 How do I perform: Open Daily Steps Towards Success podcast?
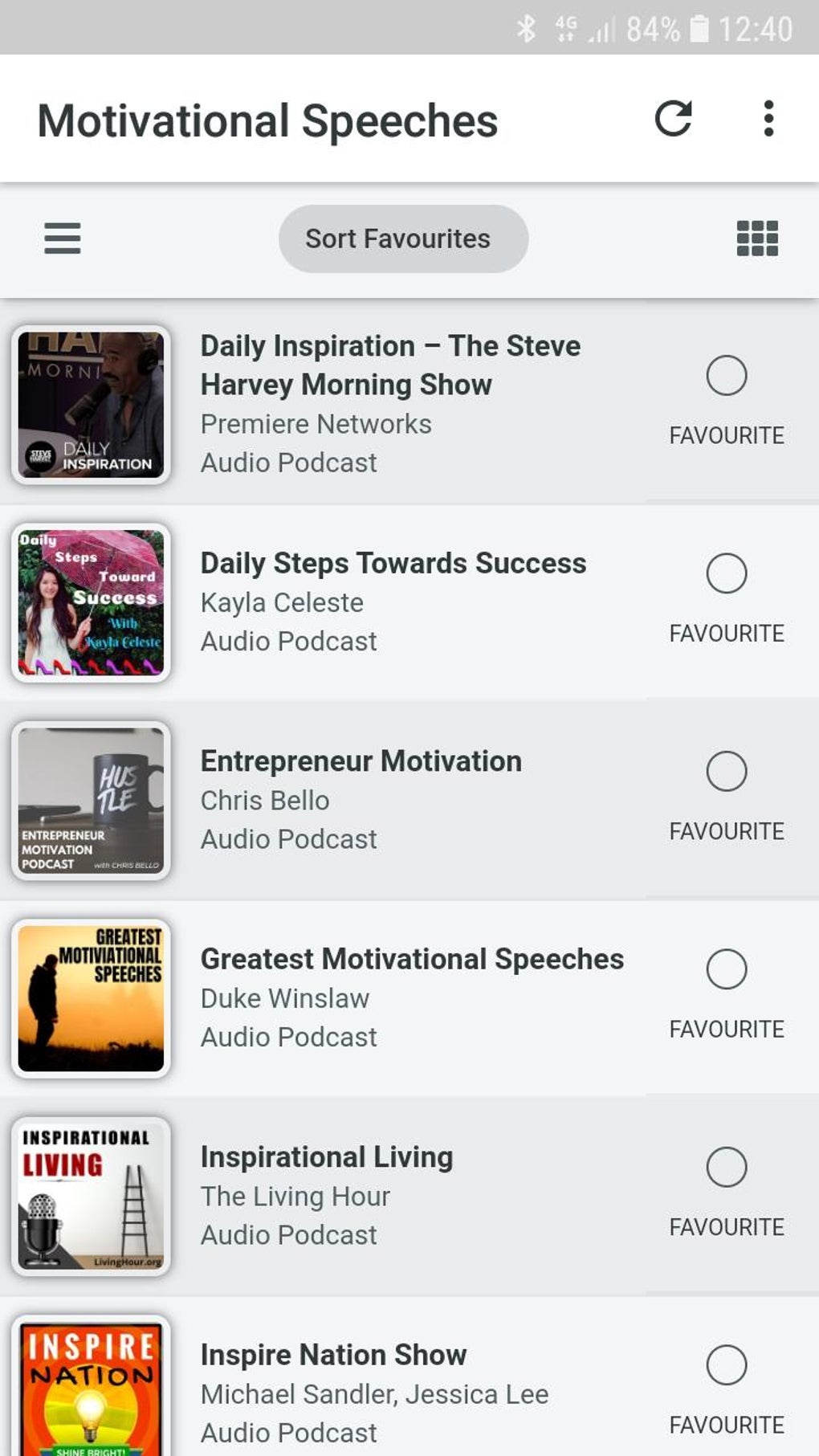coord(393,564)
